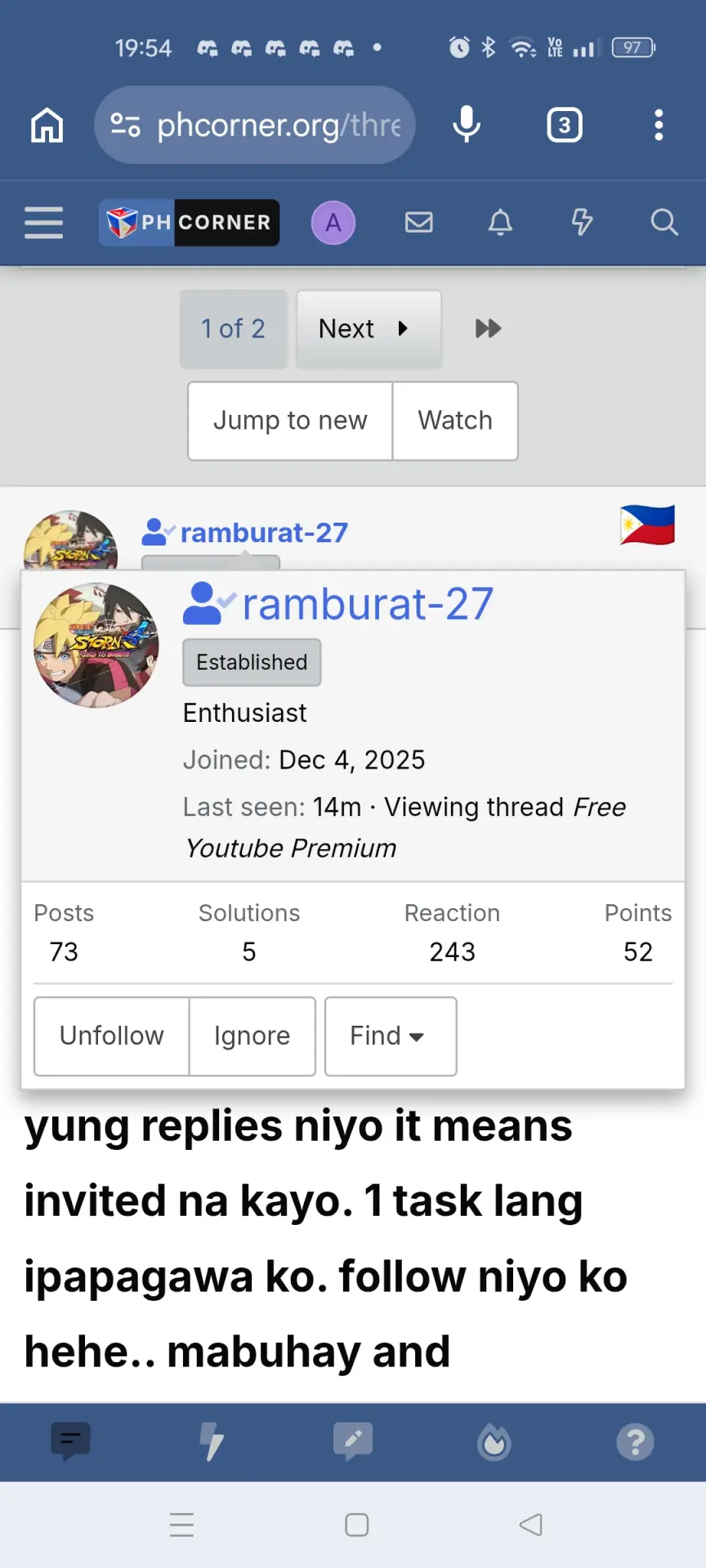Tap Jump to new
This screenshot has height=1568, width=706.
pyautogui.click(x=290, y=421)
